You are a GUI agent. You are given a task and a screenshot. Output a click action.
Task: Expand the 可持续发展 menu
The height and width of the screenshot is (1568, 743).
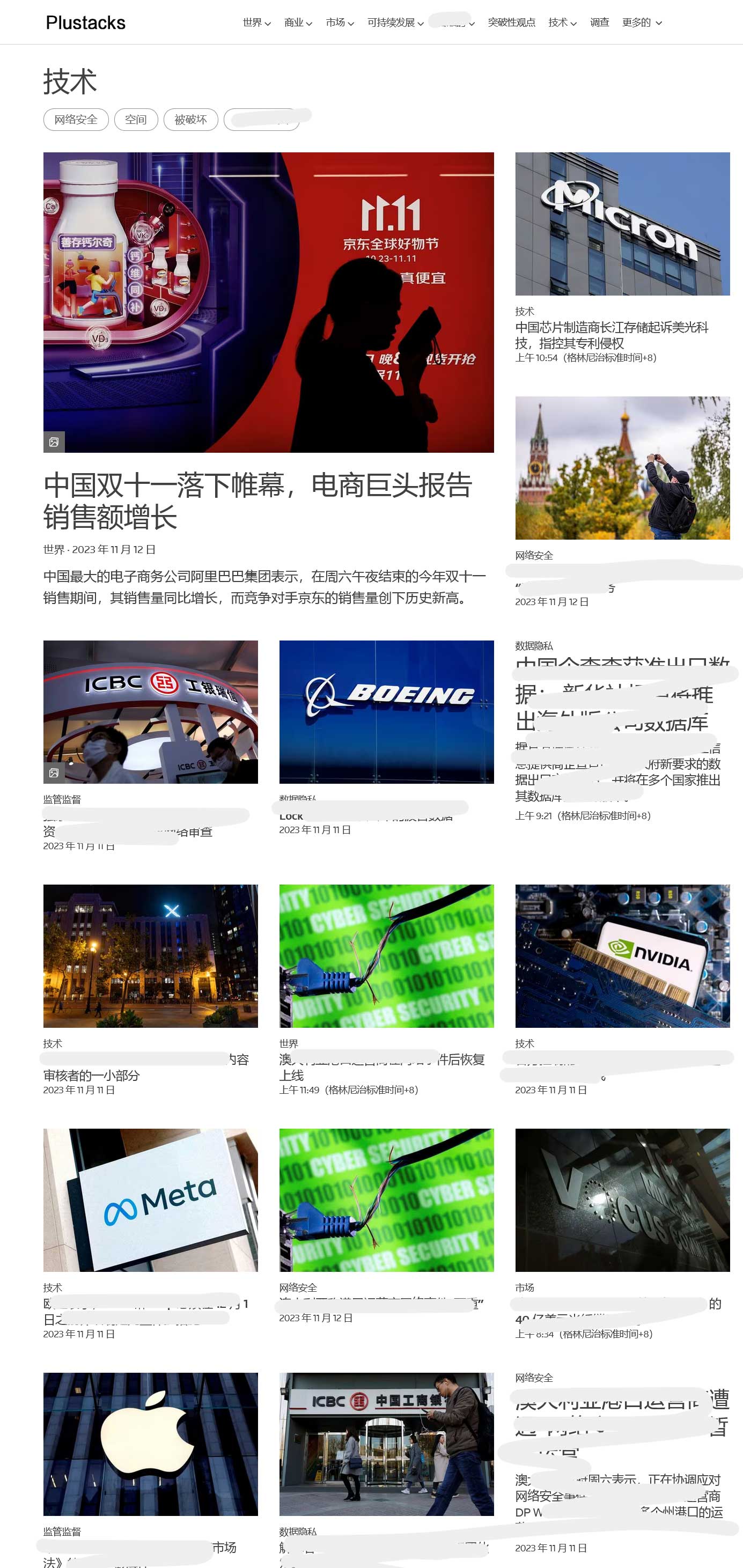click(x=395, y=23)
